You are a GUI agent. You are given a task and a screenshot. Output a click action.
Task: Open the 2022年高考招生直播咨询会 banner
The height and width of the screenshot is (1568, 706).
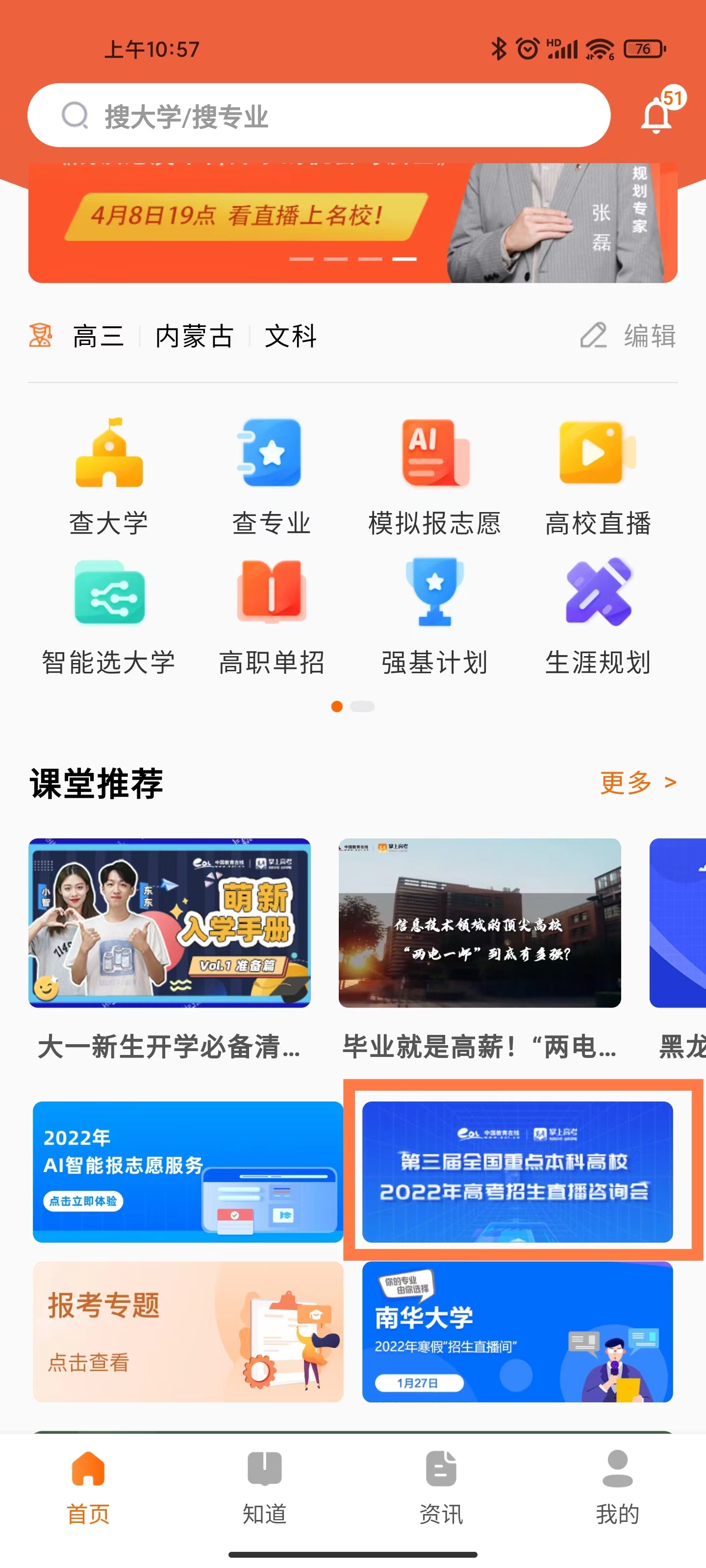coord(517,1171)
